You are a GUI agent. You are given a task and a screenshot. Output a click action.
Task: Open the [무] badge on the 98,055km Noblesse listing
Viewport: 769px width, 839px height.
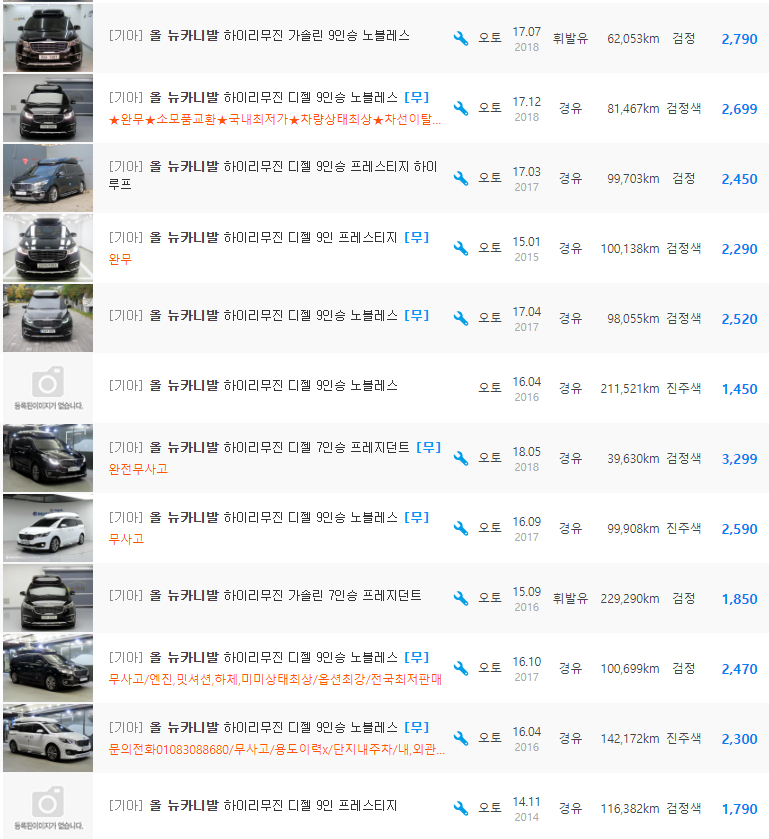pos(415,315)
